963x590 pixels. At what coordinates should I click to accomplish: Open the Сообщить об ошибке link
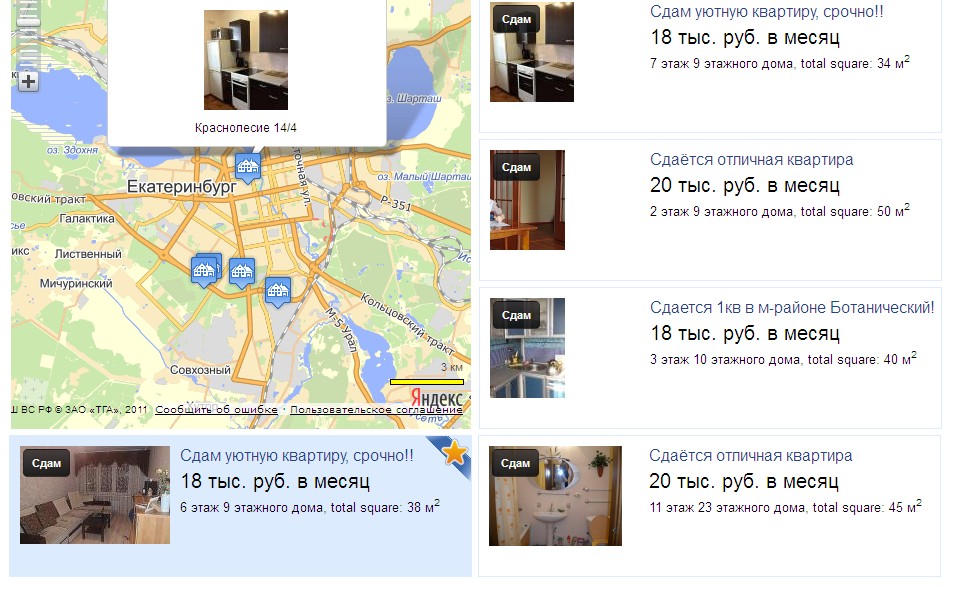[x=216, y=409]
